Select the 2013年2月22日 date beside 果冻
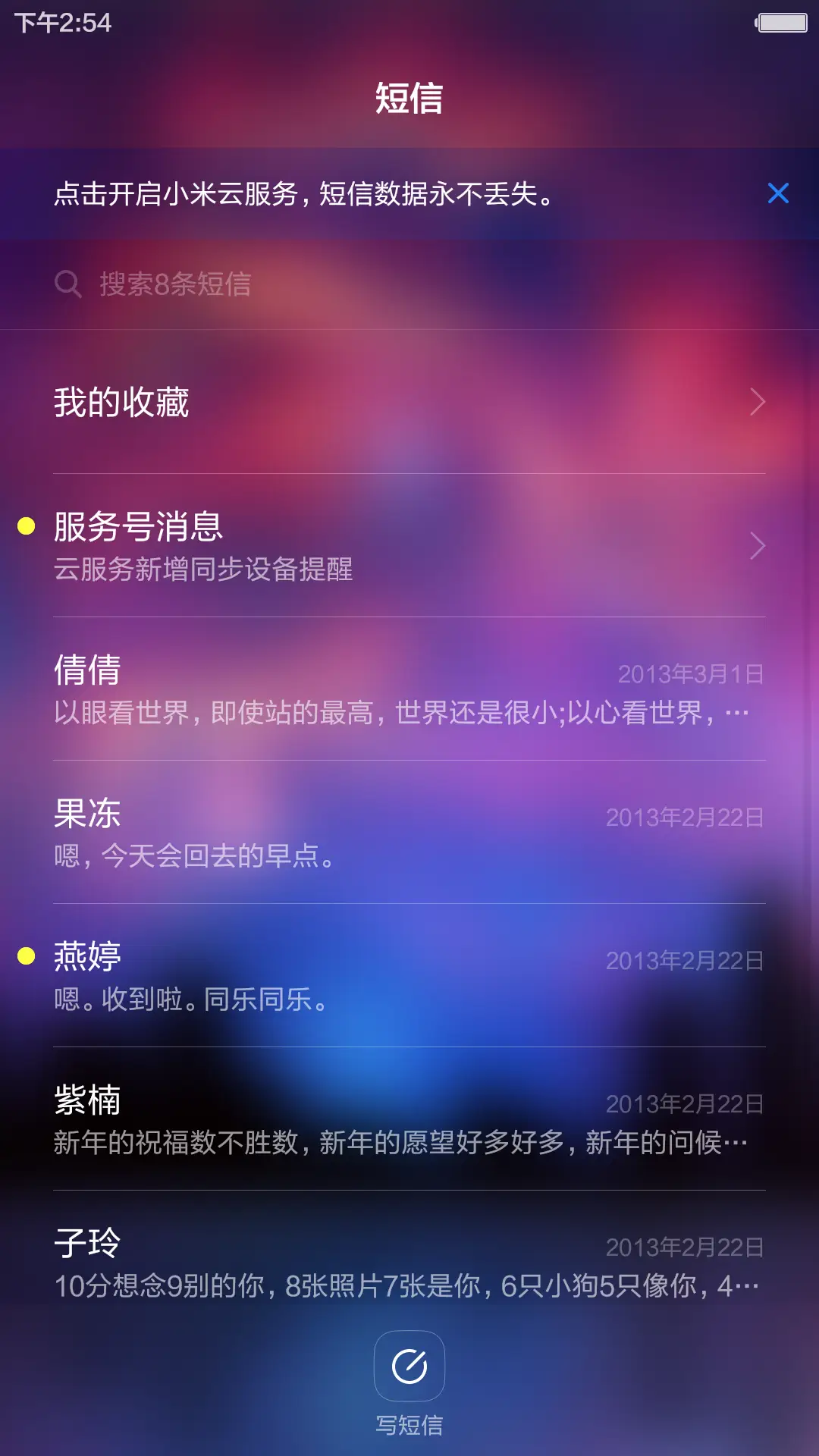Image resolution: width=819 pixels, height=1456 pixels. coord(682,817)
